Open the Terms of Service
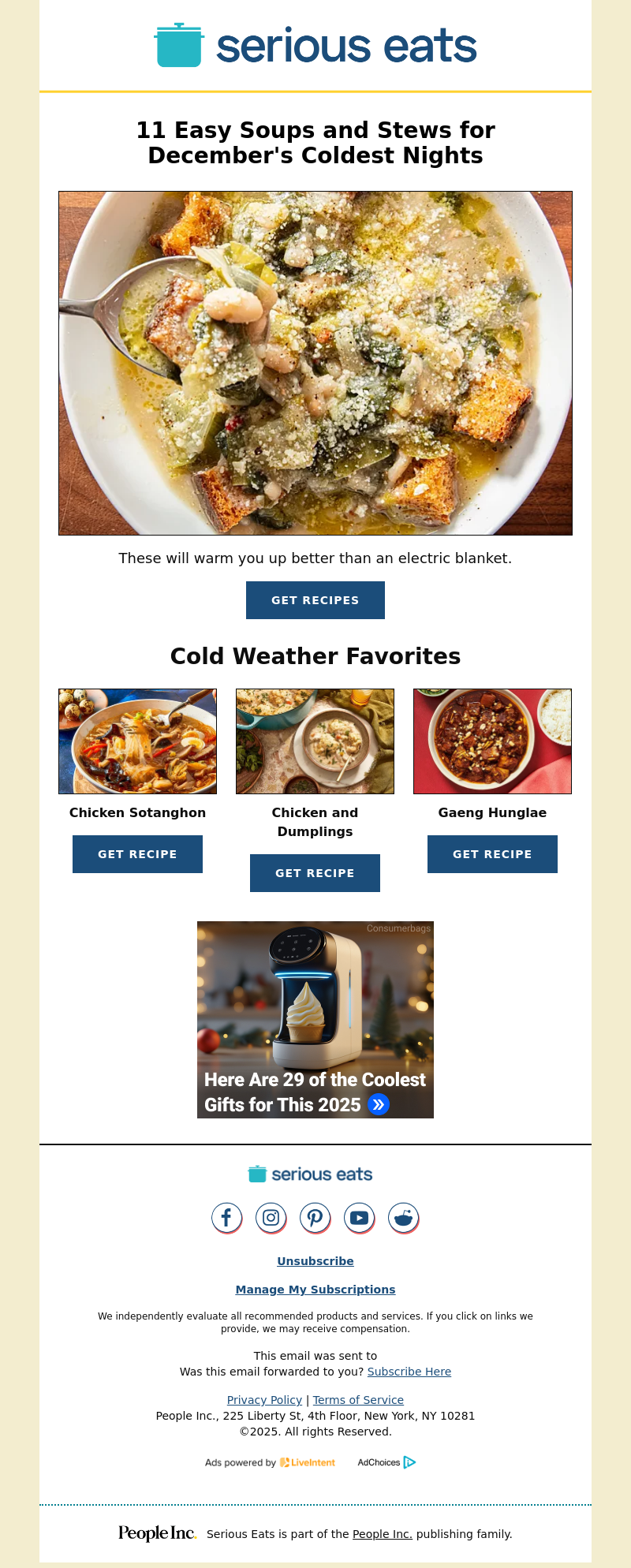Screen dimensions: 631x1568 pyautogui.click(x=358, y=1400)
